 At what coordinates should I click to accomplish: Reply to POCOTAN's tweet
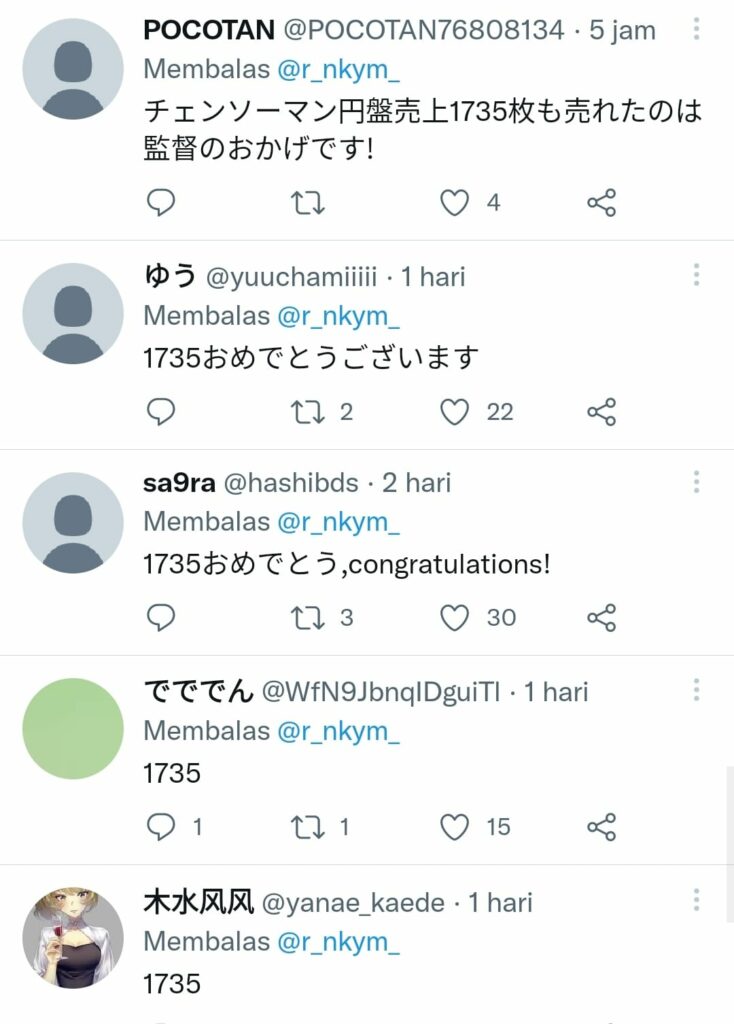click(x=161, y=203)
